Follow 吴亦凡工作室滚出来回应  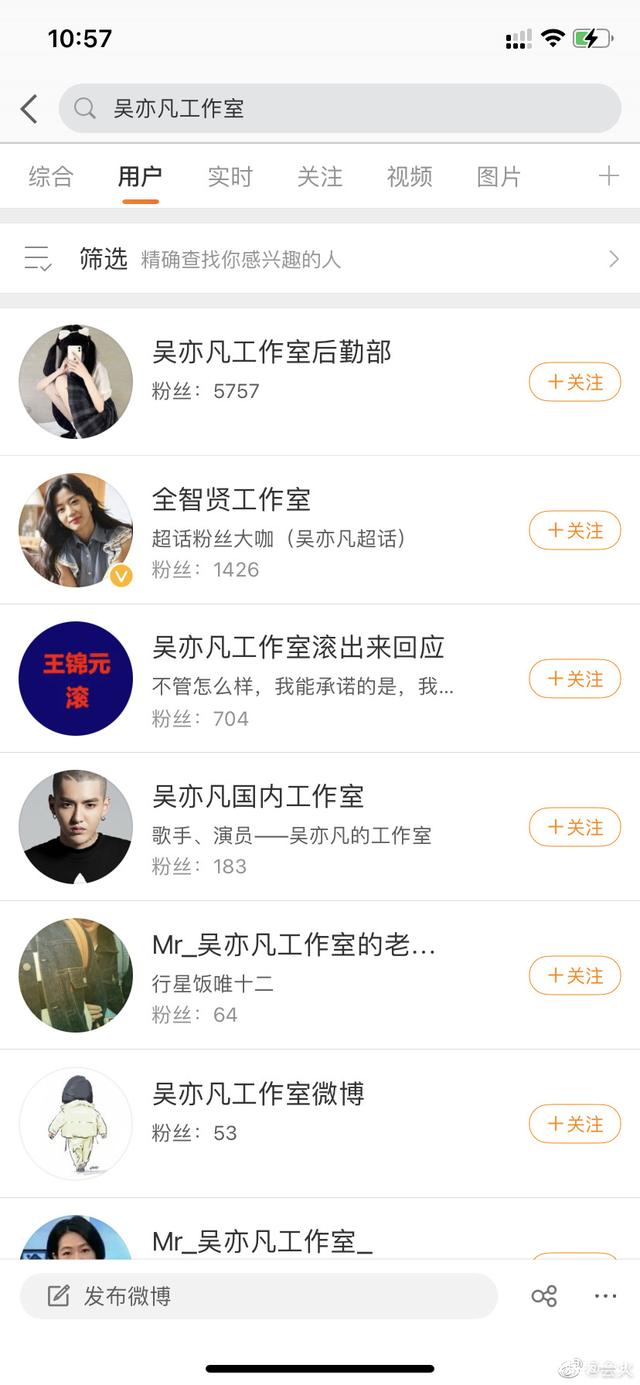575,679
